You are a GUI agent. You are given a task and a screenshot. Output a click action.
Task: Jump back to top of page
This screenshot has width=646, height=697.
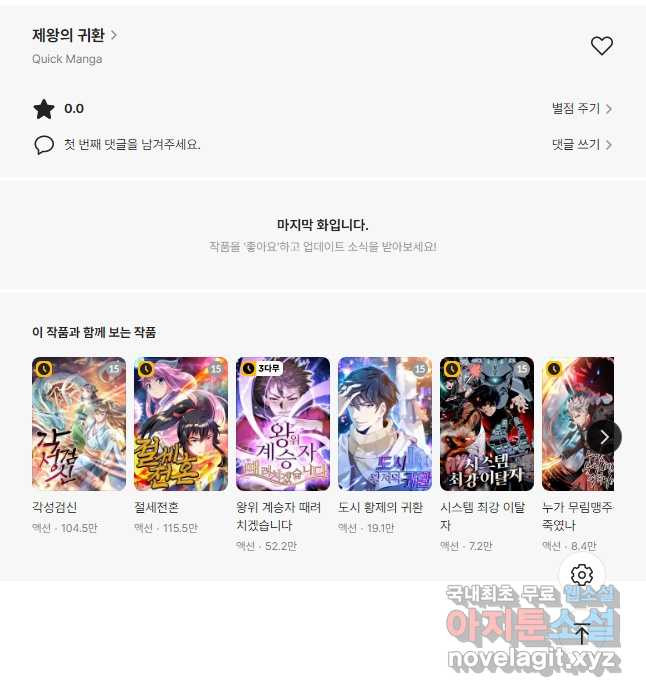tap(582, 632)
